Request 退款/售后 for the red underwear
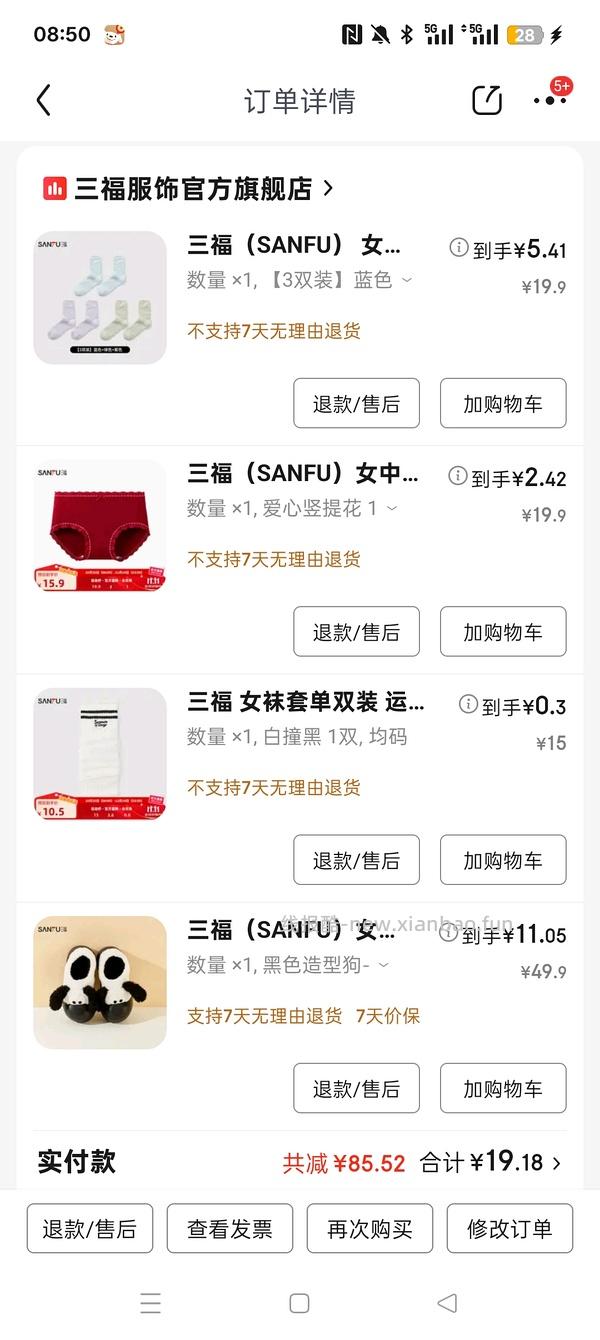The image size is (600, 1340). point(356,632)
